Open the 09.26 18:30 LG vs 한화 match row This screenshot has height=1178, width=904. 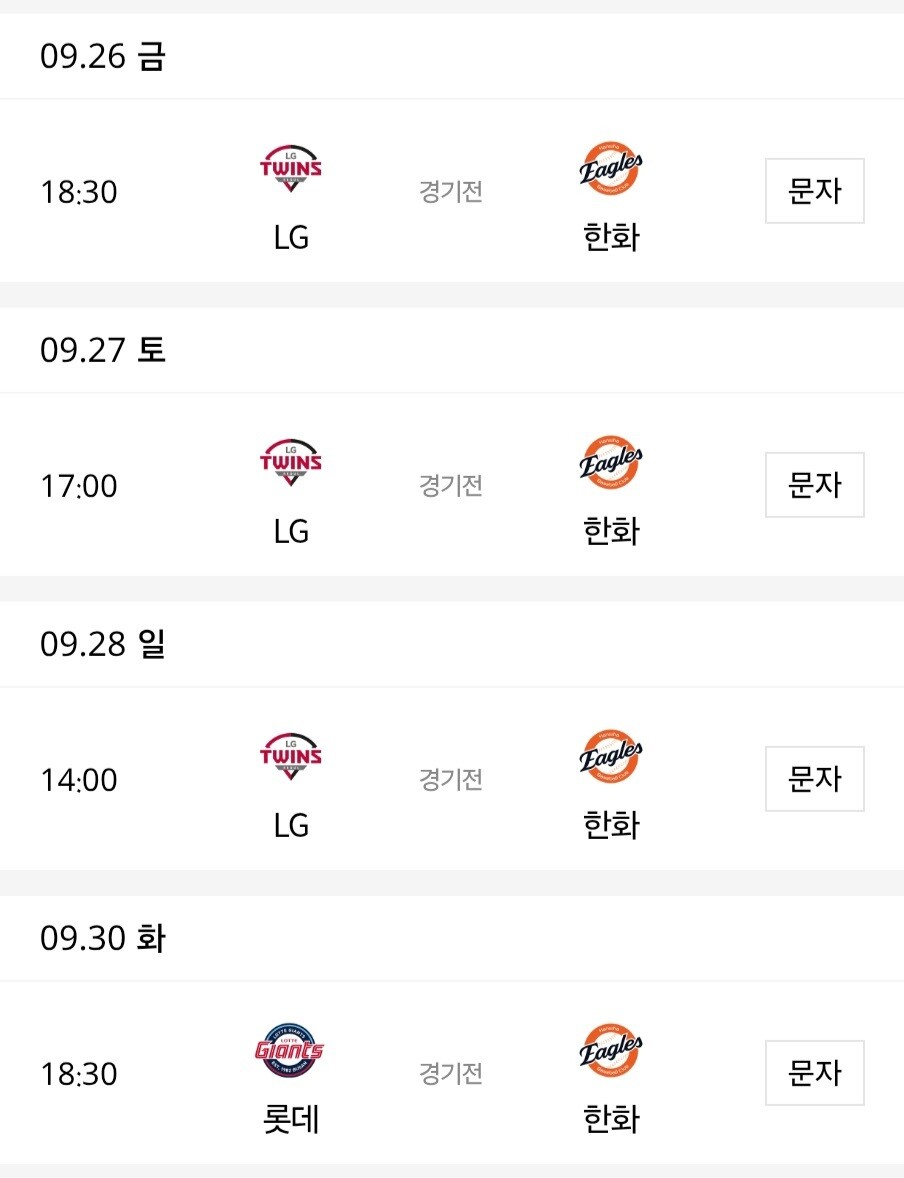[452, 191]
